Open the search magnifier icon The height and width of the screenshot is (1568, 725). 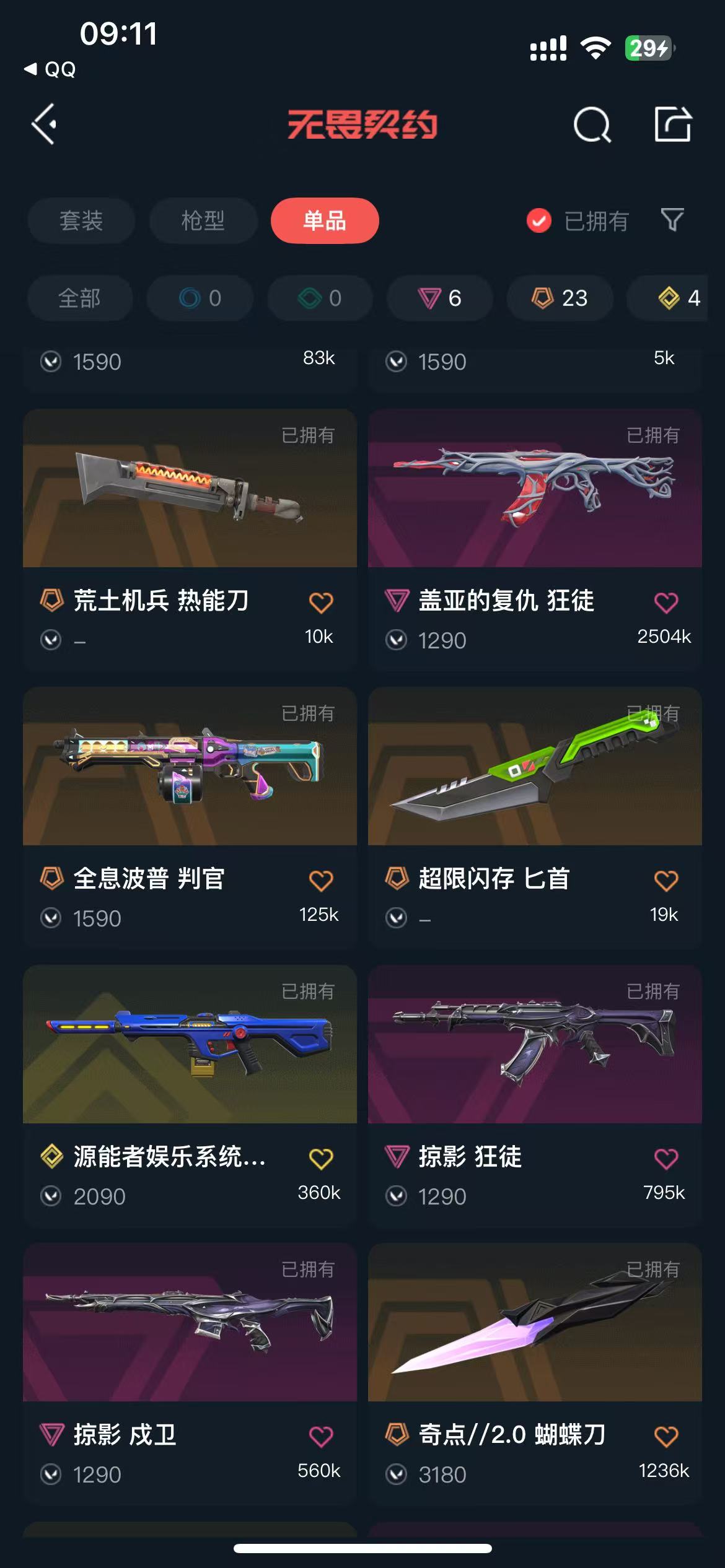592,125
